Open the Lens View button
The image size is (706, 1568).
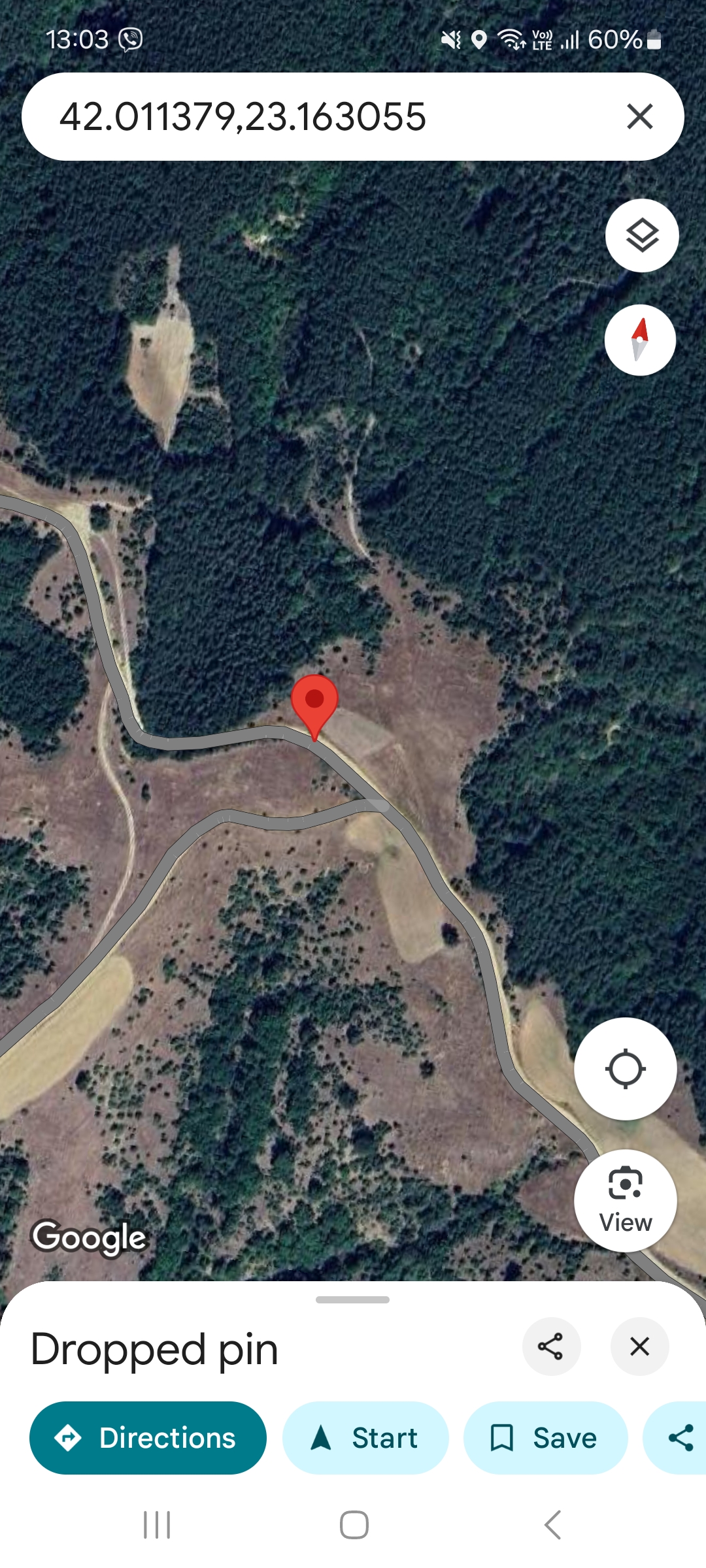625,1200
